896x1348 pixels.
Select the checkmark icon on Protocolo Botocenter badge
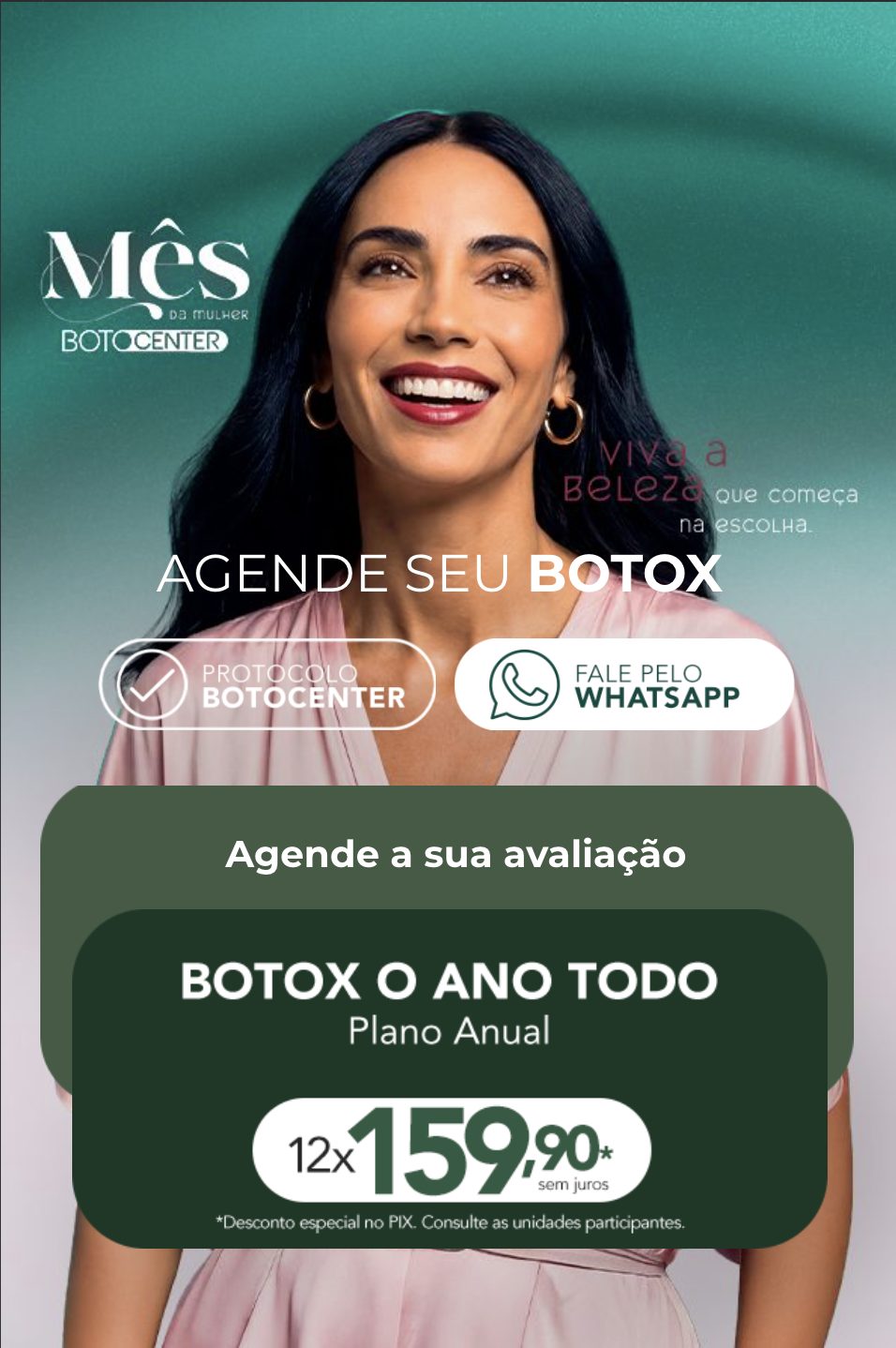pyautogui.click(x=153, y=687)
